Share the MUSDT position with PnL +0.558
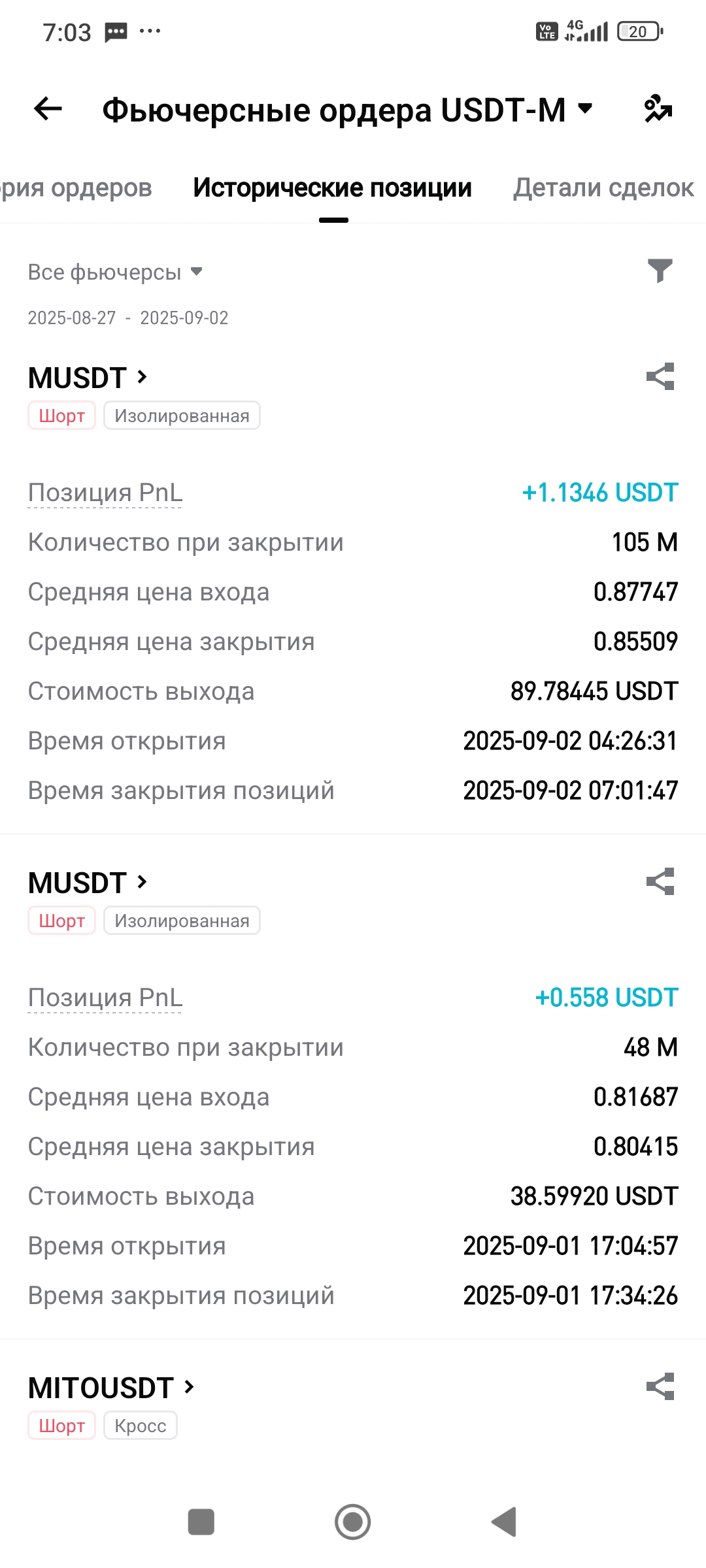The height and width of the screenshot is (1568, 706). [x=660, y=882]
